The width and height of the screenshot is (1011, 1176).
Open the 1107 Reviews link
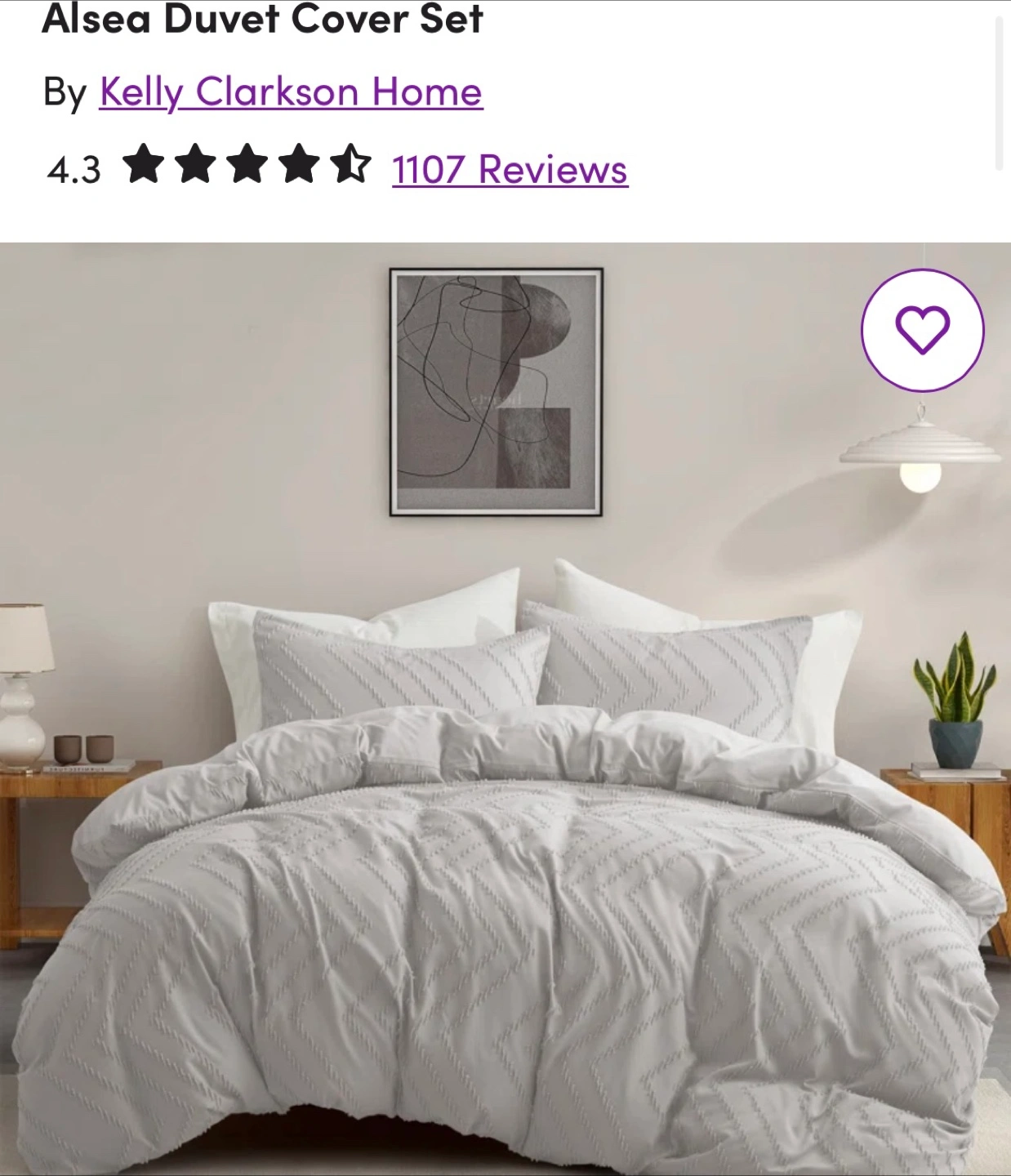[x=510, y=169]
